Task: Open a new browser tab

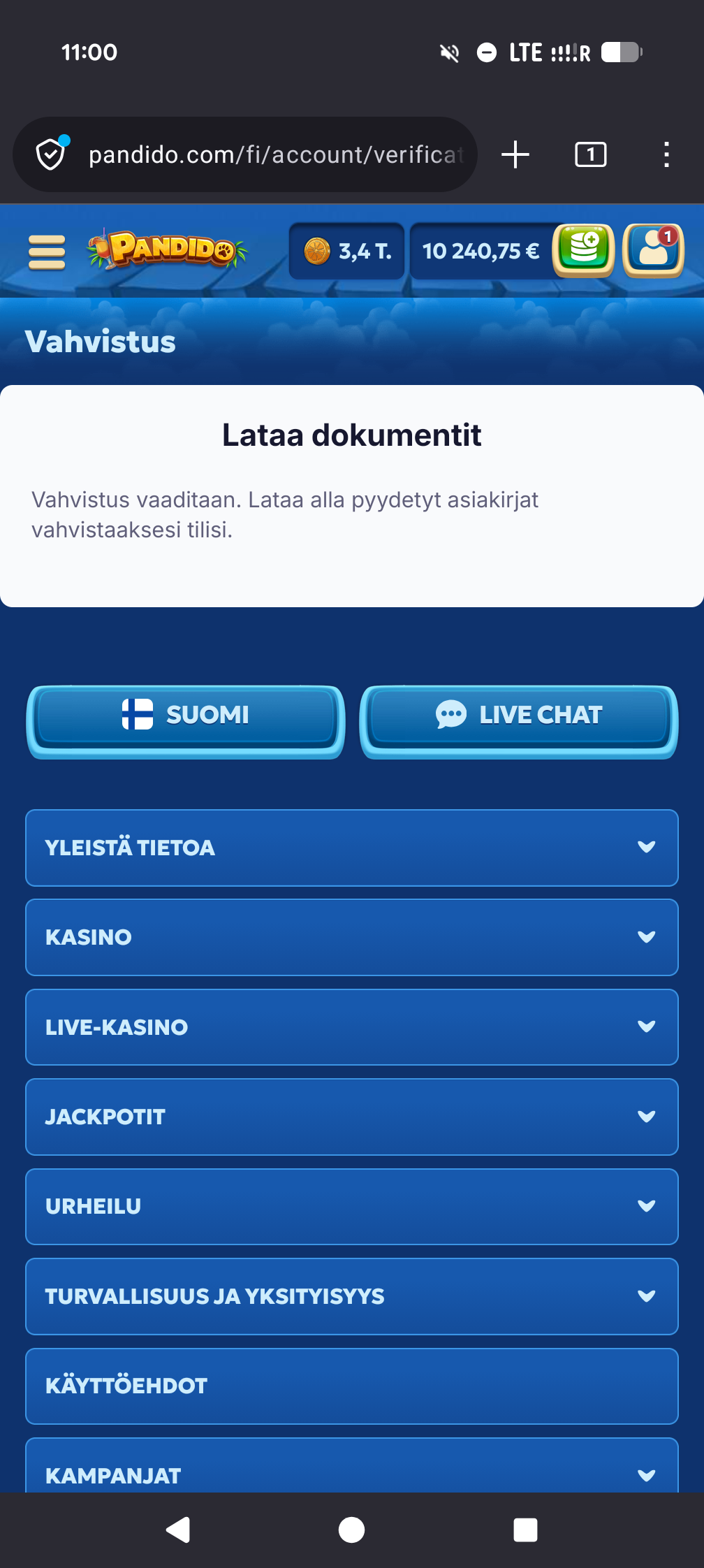Action: (515, 154)
